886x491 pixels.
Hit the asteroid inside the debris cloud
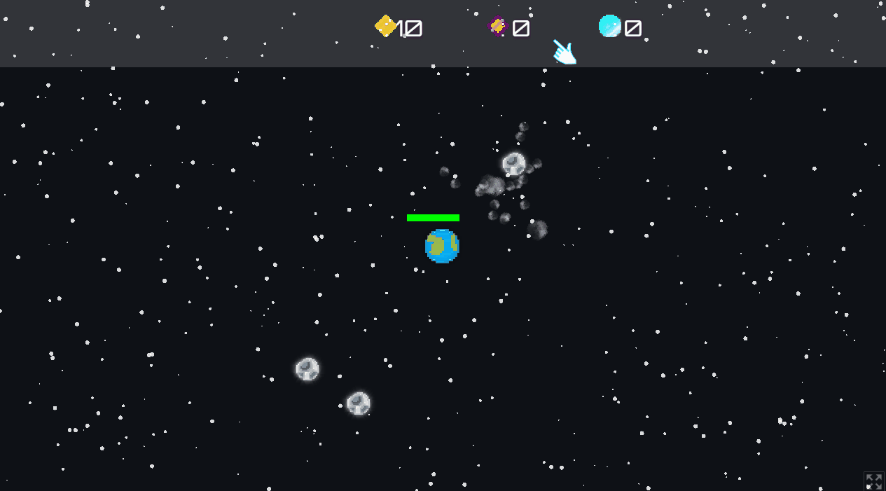point(514,164)
